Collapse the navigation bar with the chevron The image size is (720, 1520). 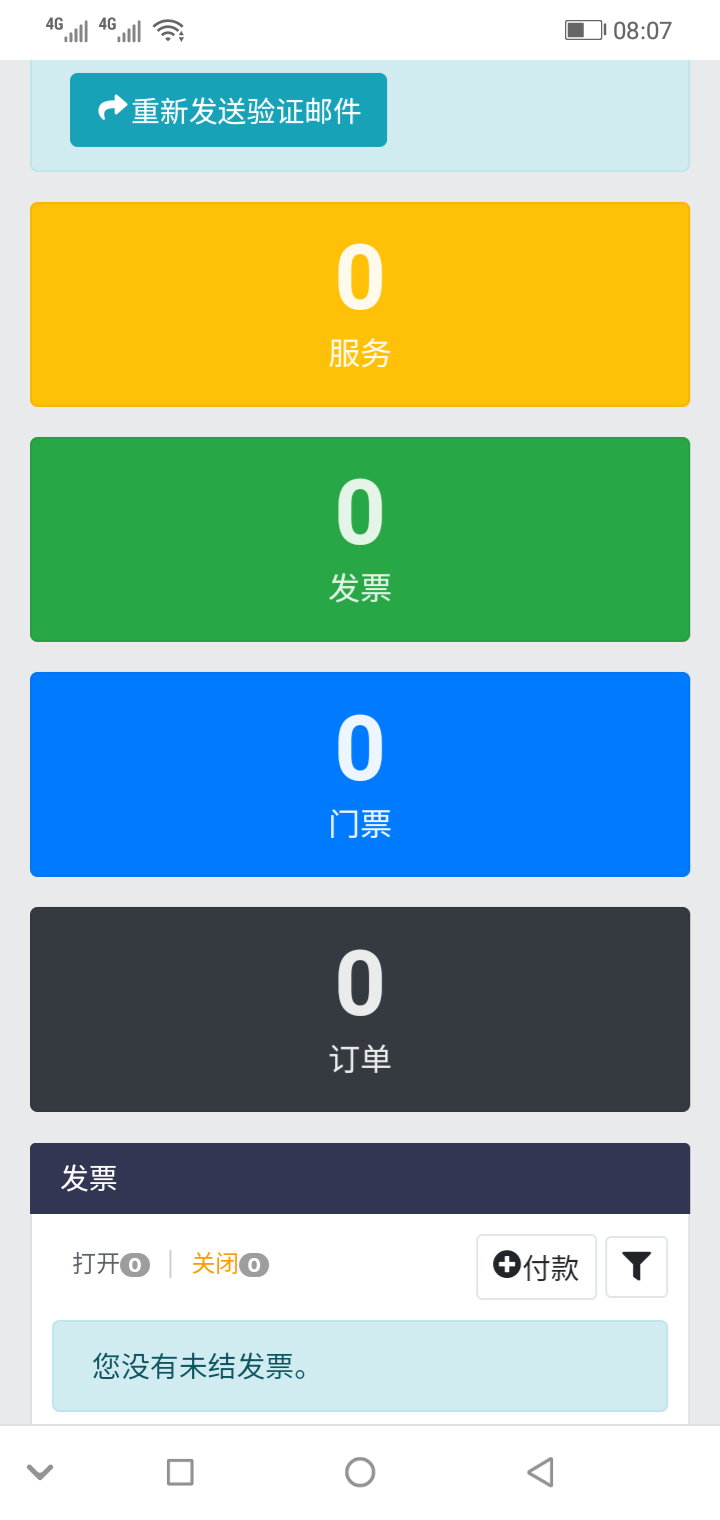click(40, 1471)
